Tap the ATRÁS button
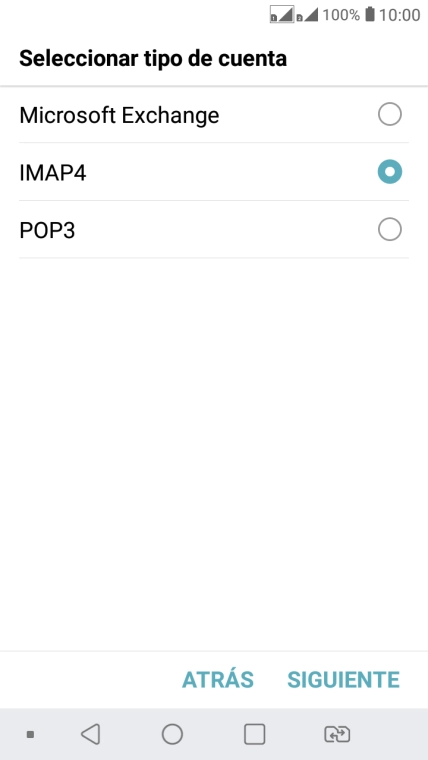Image resolution: width=428 pixels, height=760 pixels. point(218,680)
